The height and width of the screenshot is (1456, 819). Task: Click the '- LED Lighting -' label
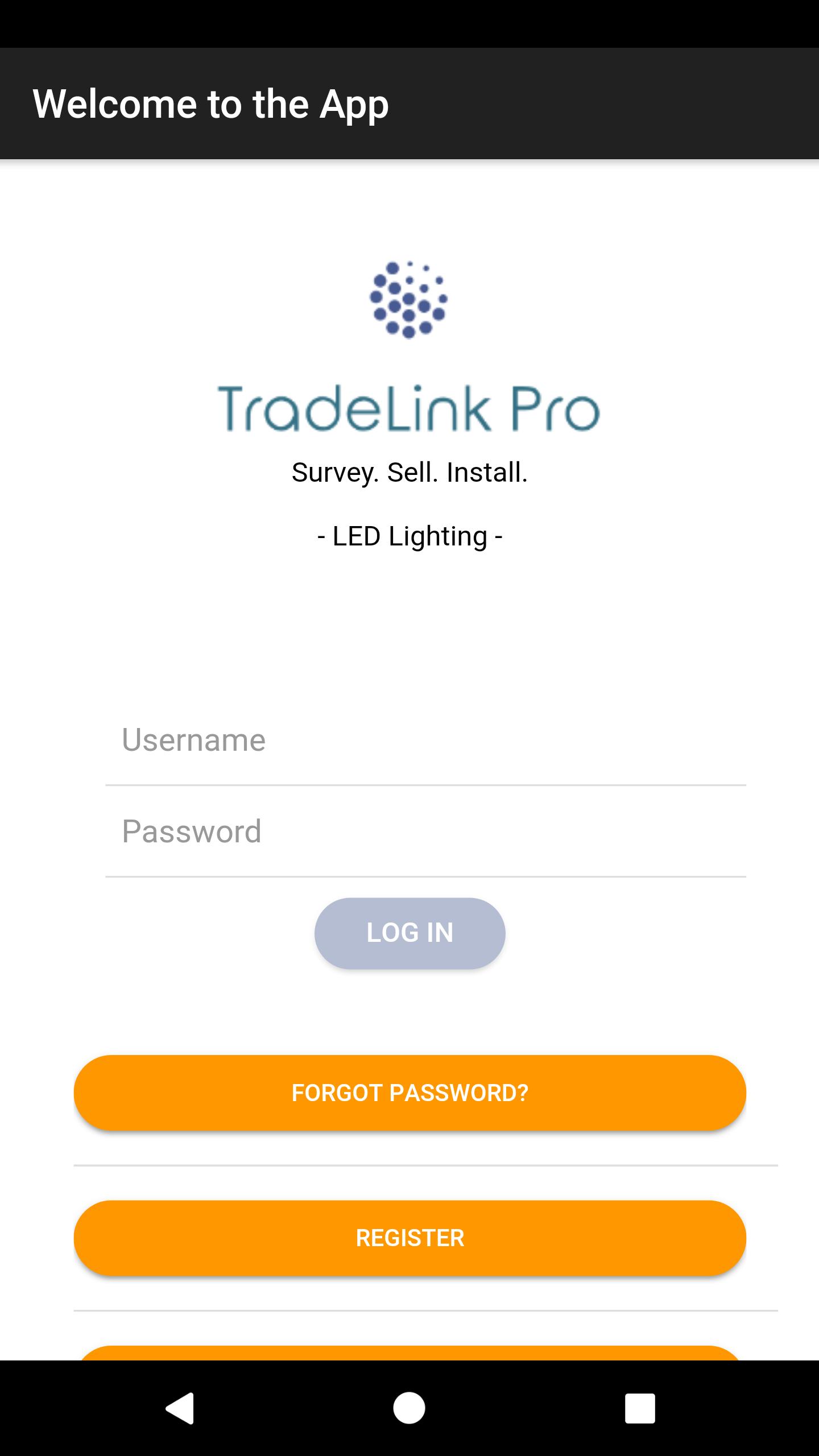pyautogui.click(x=409, y=535)
